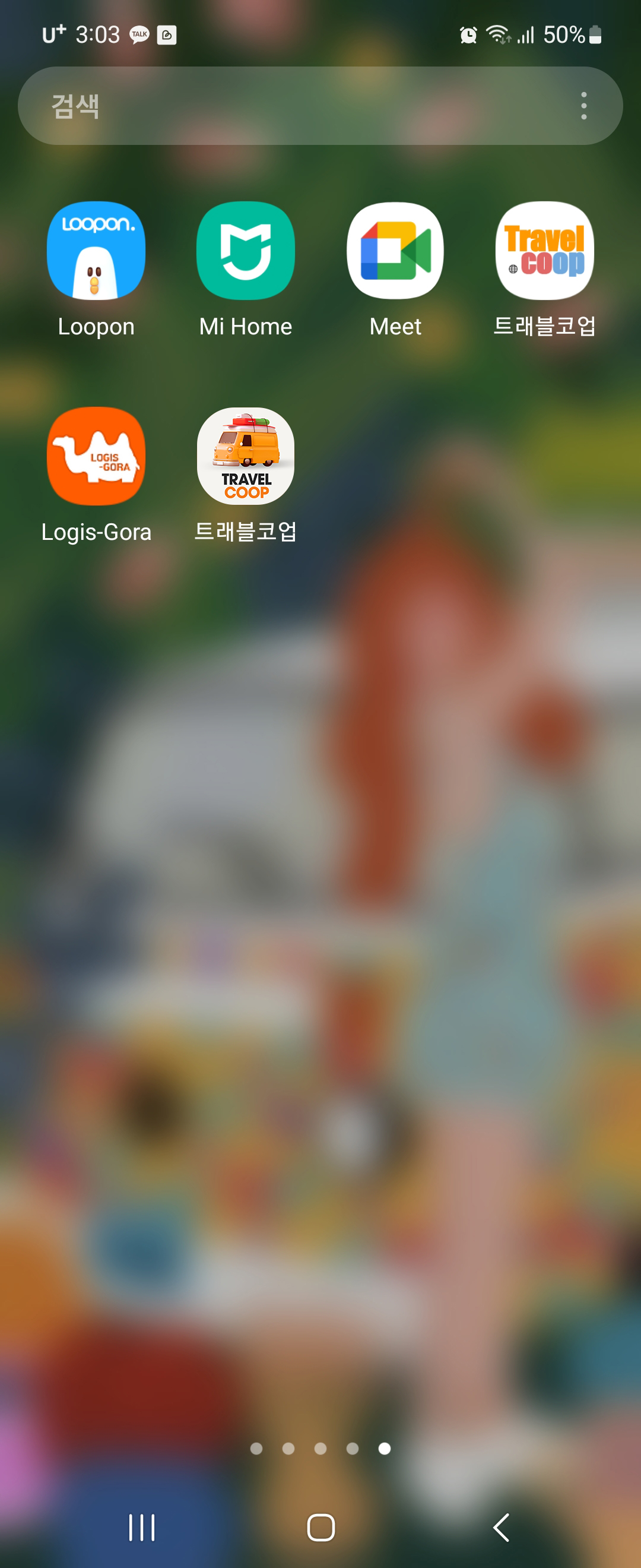Open 트래블코업 with the Travel coop text logo

[x=544, y=251]
